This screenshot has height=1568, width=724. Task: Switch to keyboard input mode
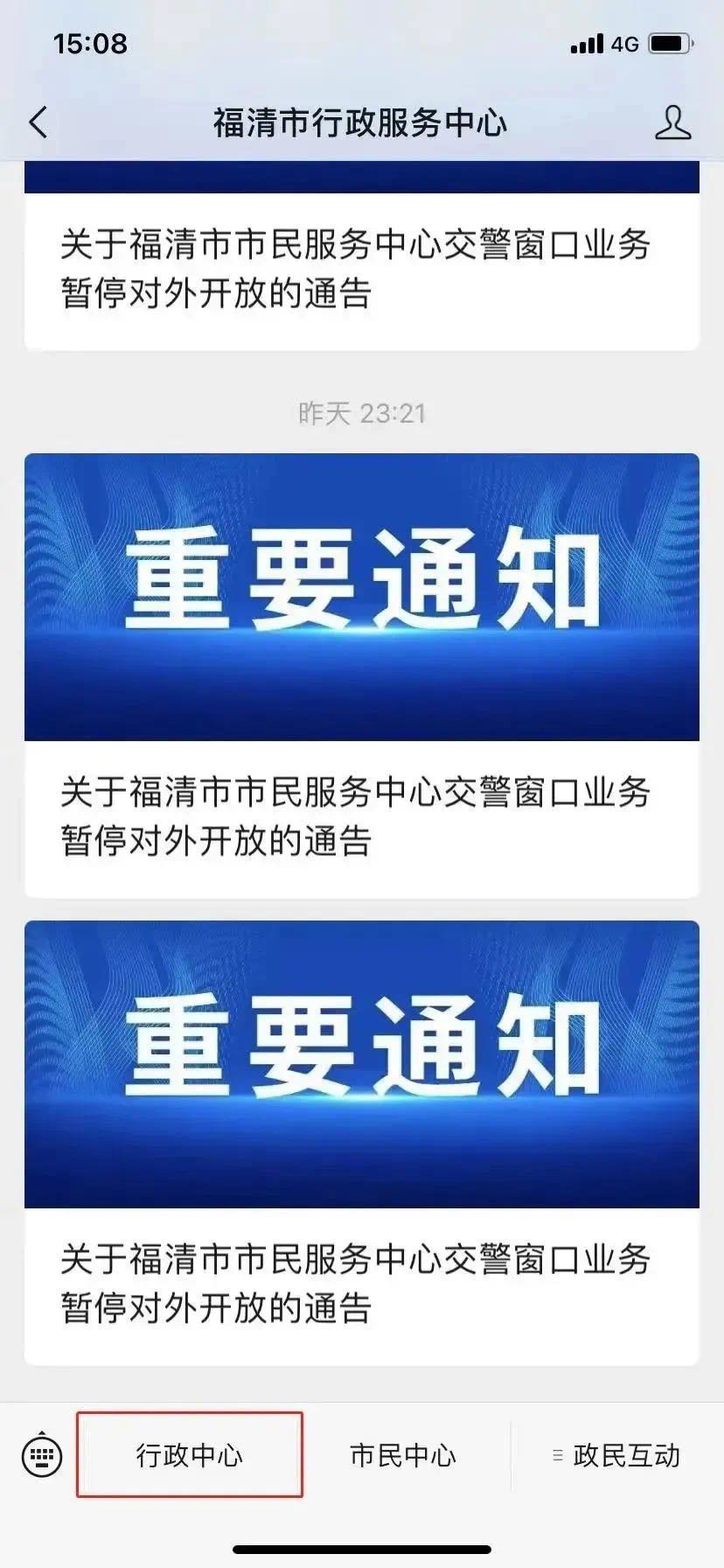41,1456
